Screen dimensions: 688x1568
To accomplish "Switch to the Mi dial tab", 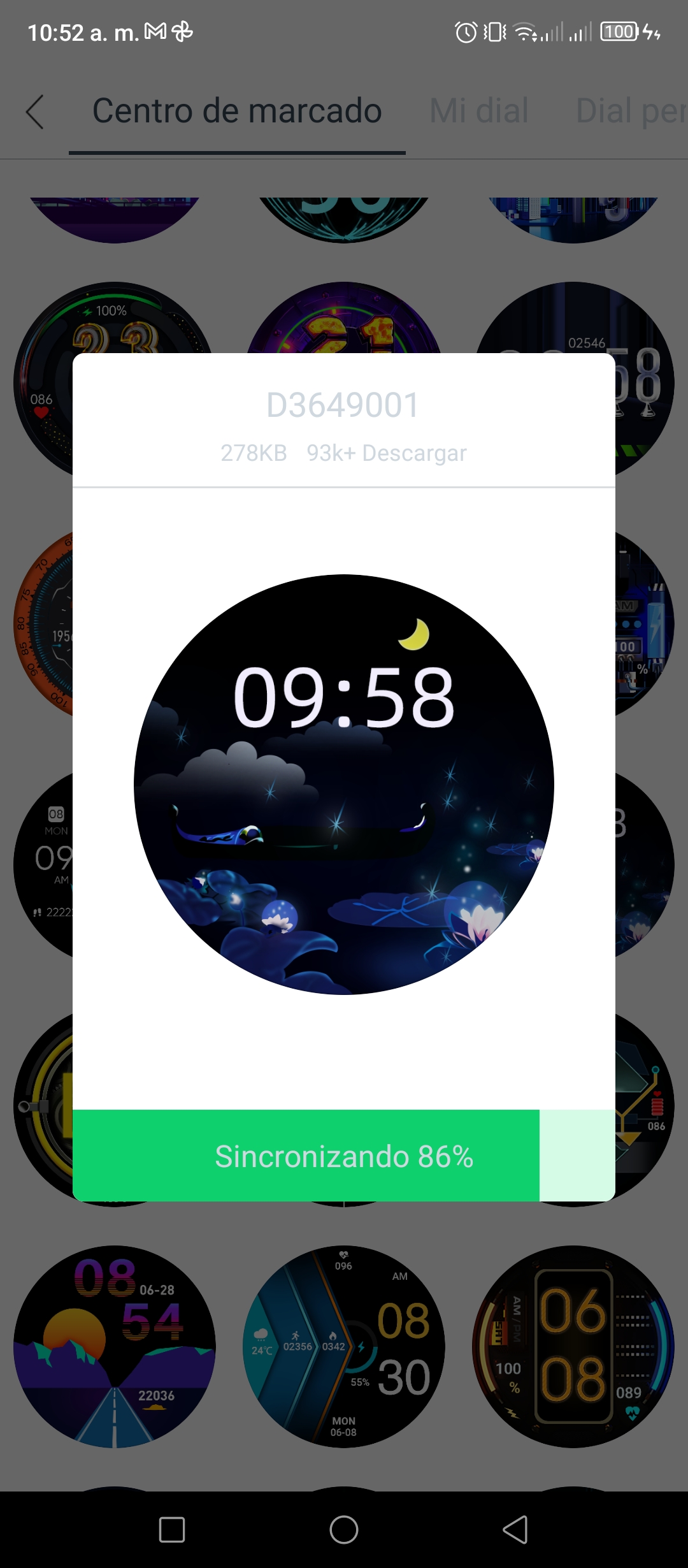I will click(x=479, y=111).
